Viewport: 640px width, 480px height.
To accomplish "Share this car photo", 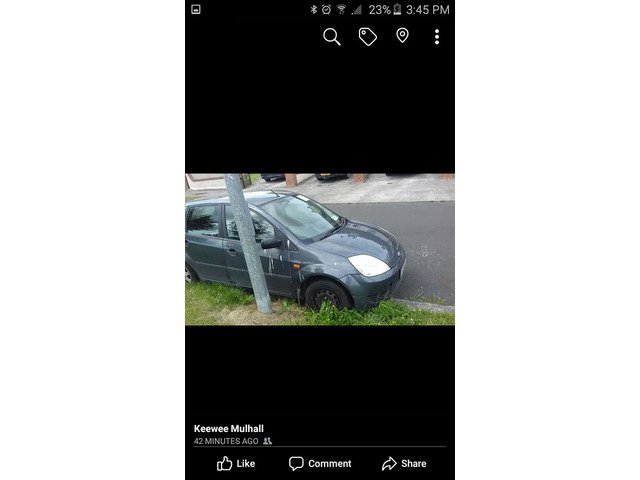I will click(x=404, y=463).
